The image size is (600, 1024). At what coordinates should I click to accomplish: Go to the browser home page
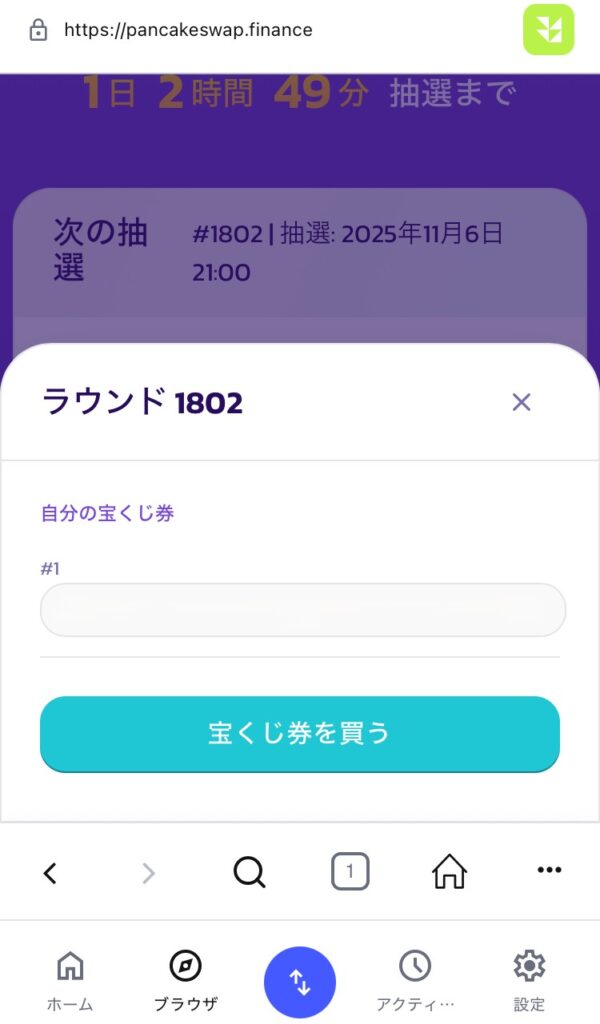pos(449,872)
